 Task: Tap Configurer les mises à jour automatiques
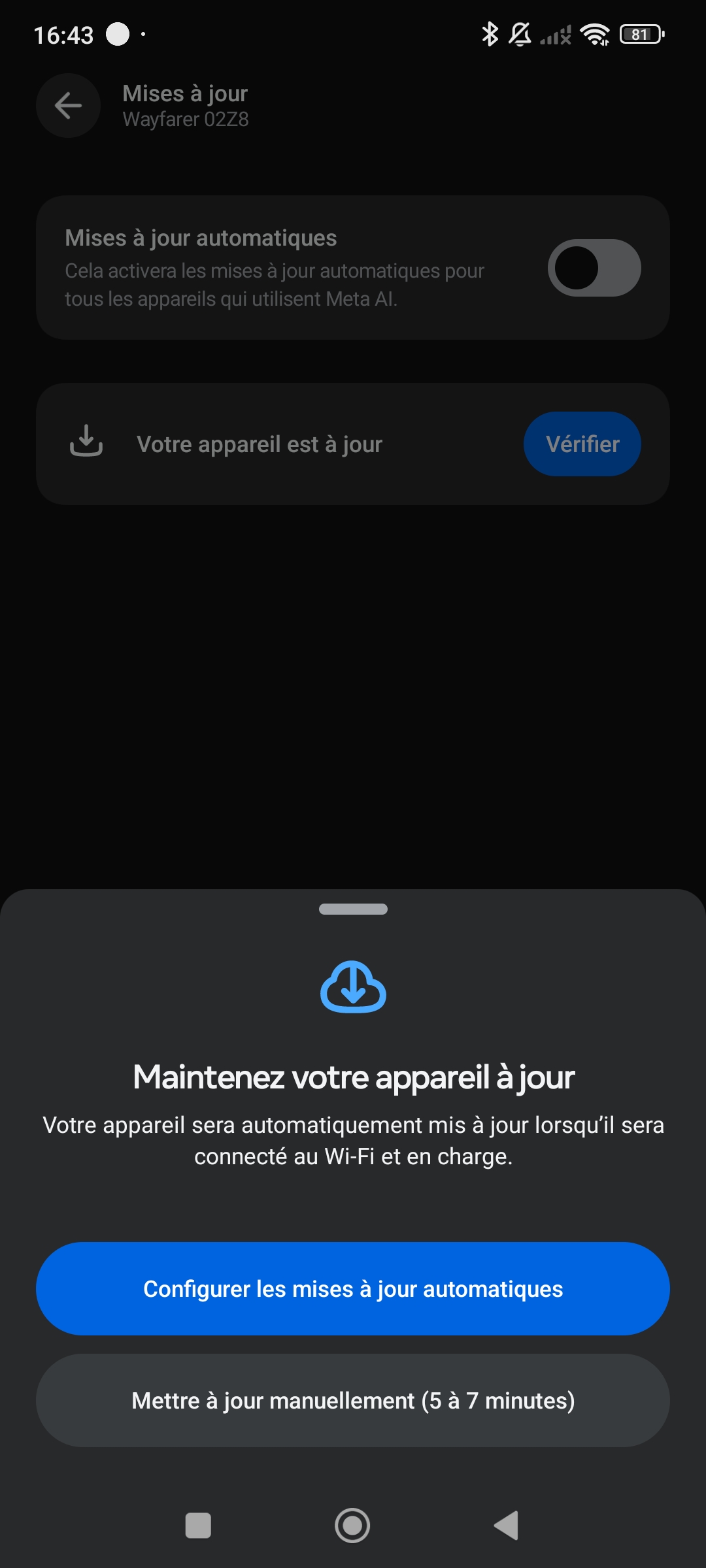coord(353,1288)
